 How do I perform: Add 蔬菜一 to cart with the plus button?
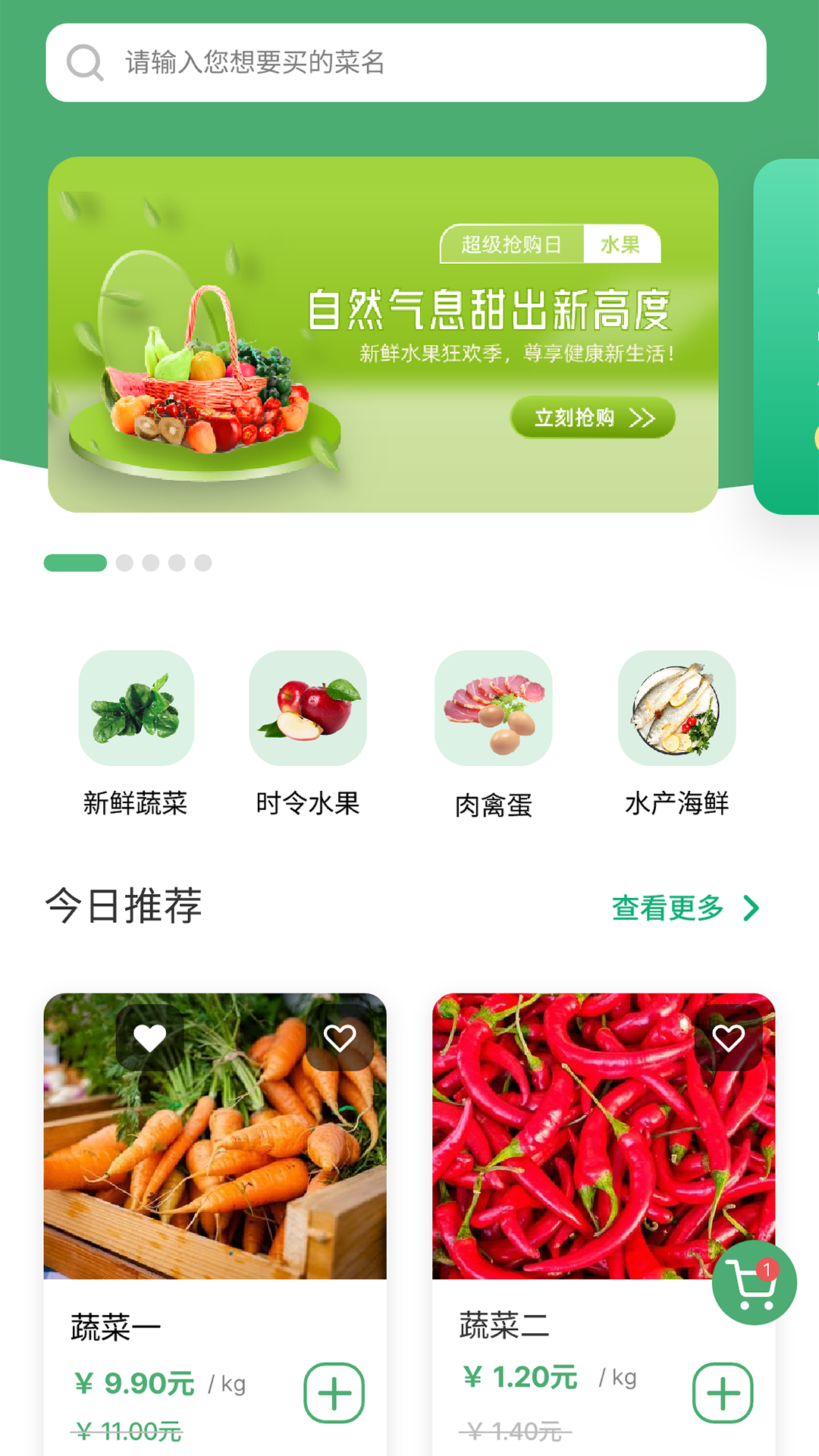click(334, 1393)
